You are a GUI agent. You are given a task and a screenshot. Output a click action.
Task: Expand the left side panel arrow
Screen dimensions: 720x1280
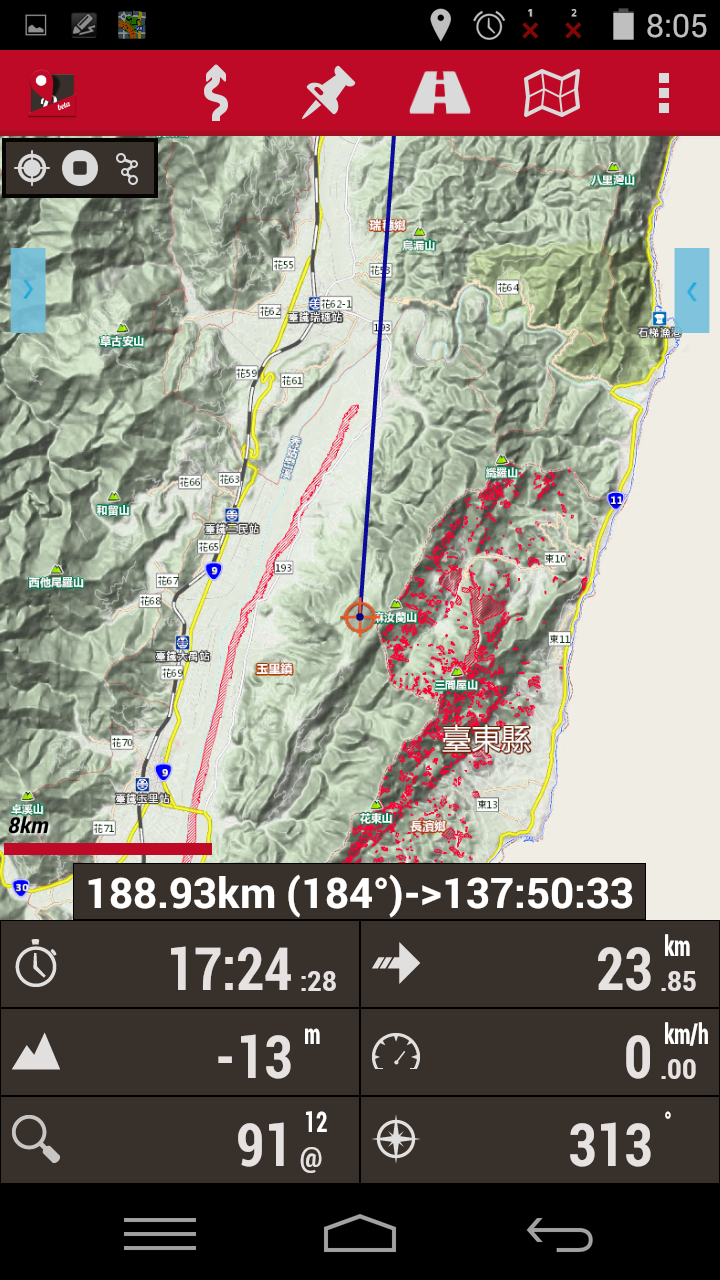click(x=28, y=290)
